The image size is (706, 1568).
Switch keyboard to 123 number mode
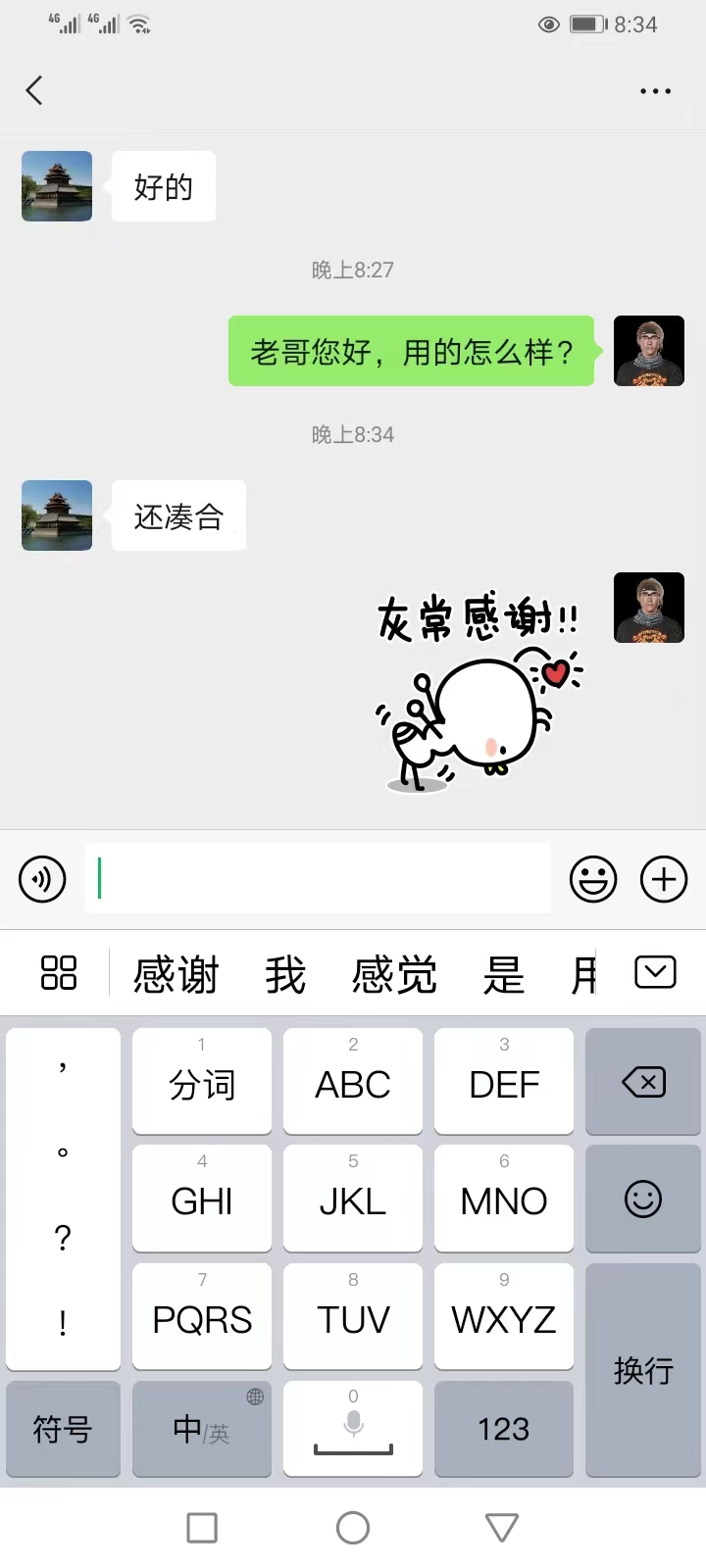pos(503,1429)
